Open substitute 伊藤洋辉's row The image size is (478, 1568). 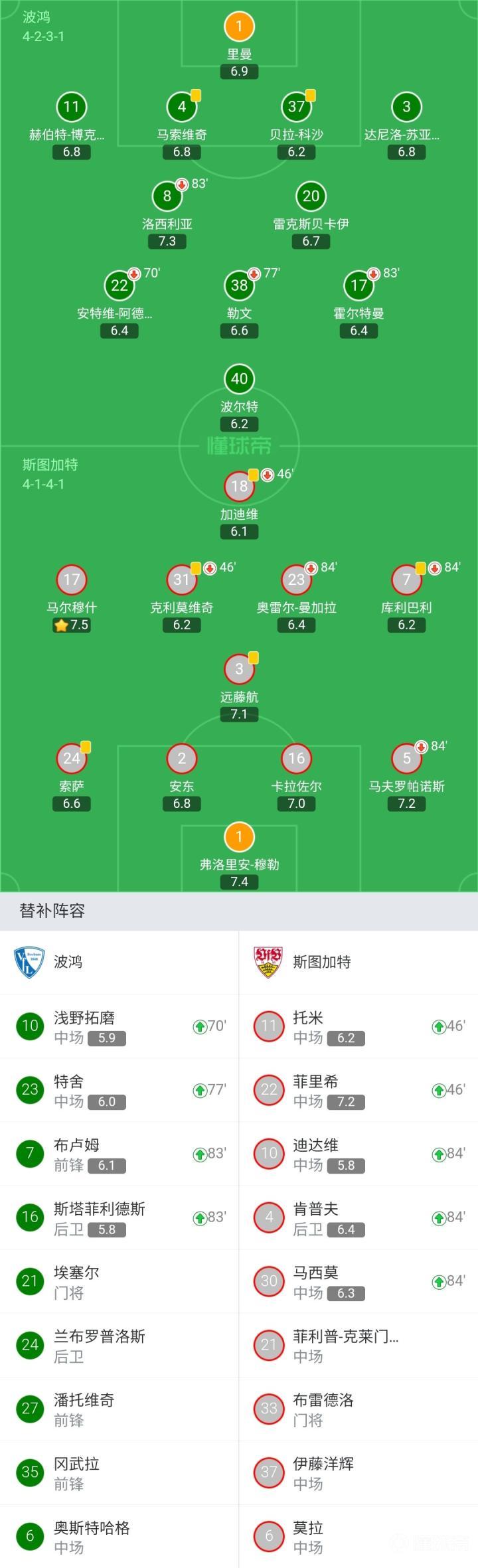coord(358,1472)
